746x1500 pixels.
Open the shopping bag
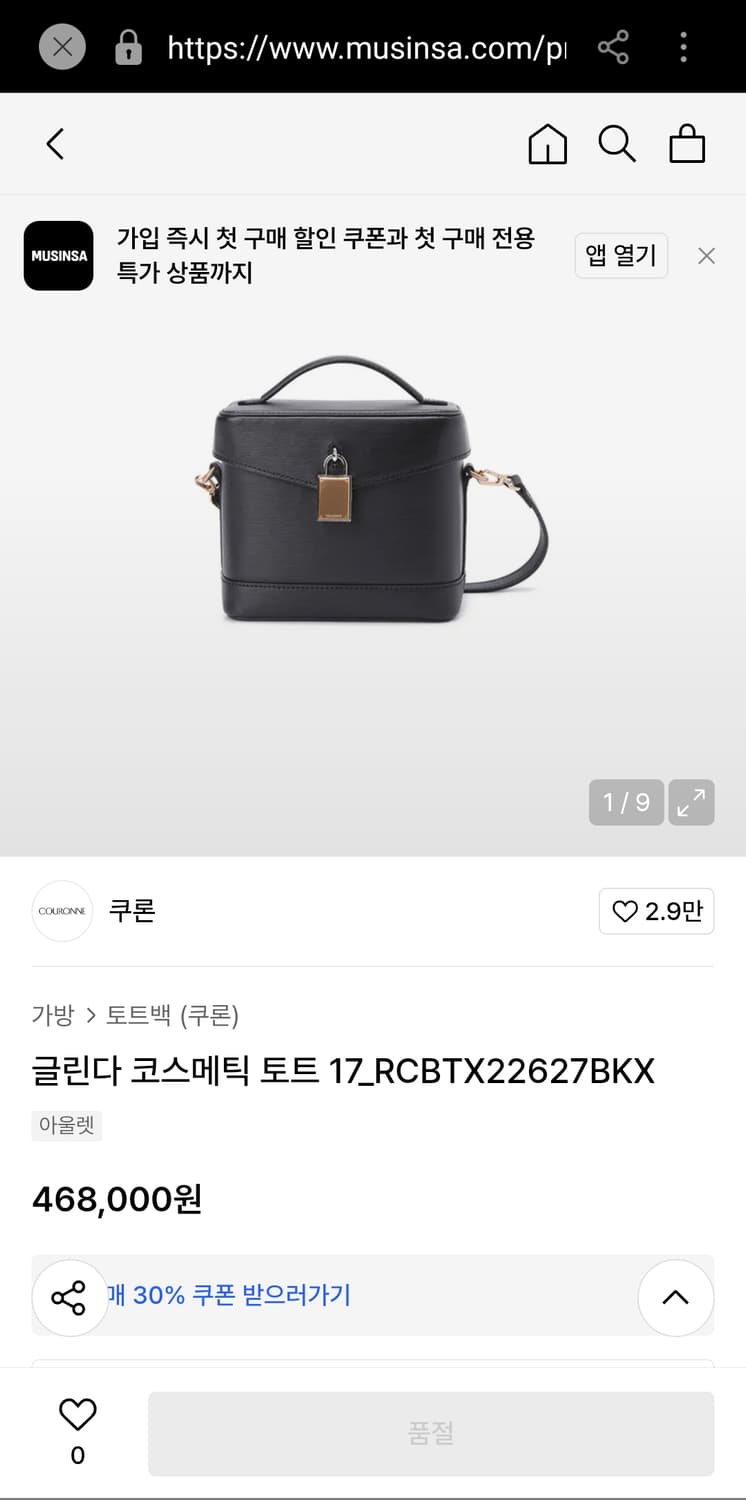(687, 143)
